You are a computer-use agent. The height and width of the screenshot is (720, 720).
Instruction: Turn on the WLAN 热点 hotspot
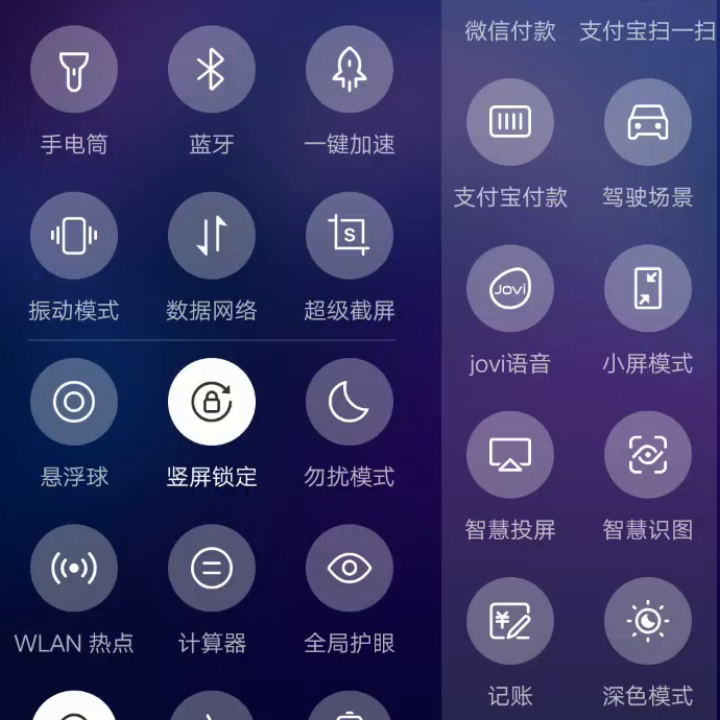pyautogui.click(x=74, y=568)
